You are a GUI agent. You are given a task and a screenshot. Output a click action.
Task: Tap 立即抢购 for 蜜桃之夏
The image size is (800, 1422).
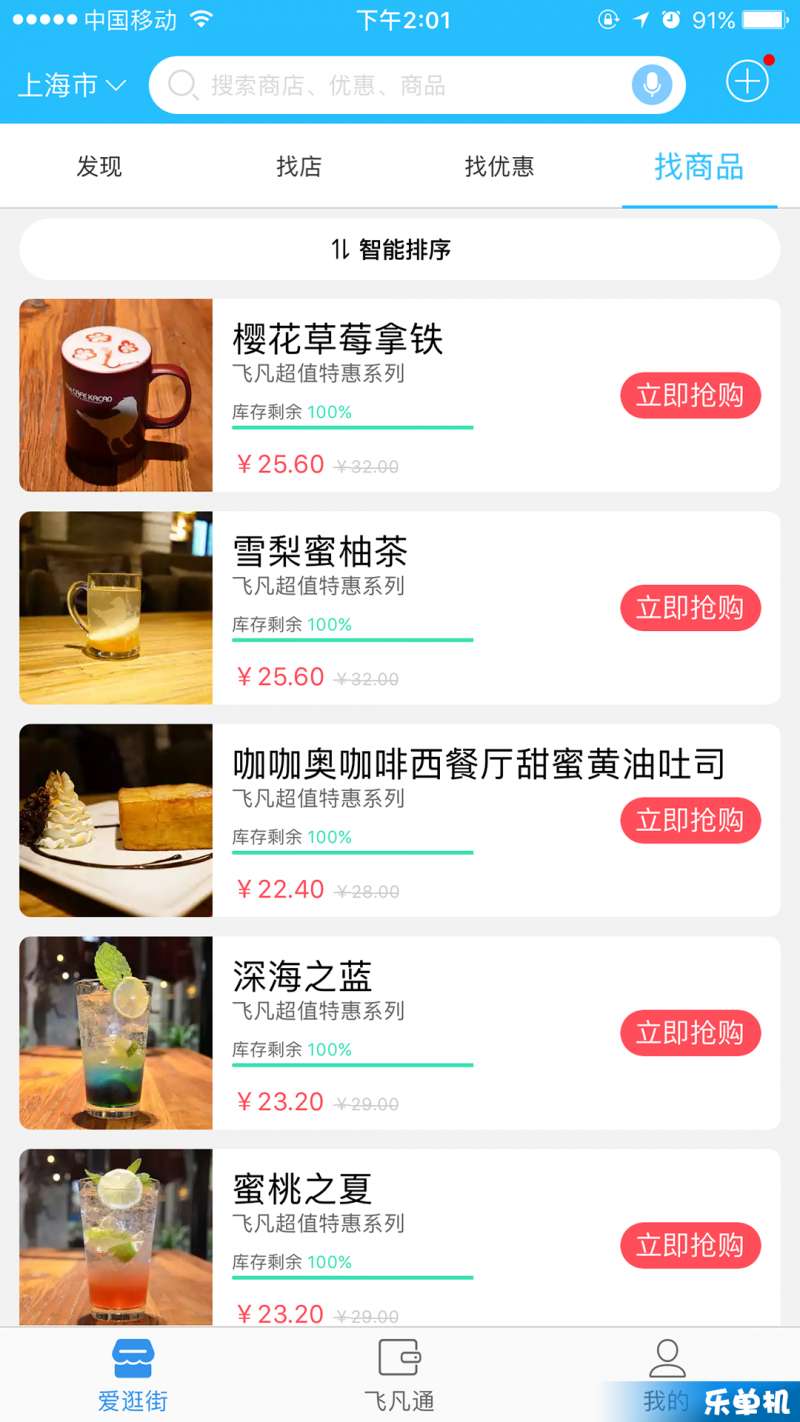690,1245
